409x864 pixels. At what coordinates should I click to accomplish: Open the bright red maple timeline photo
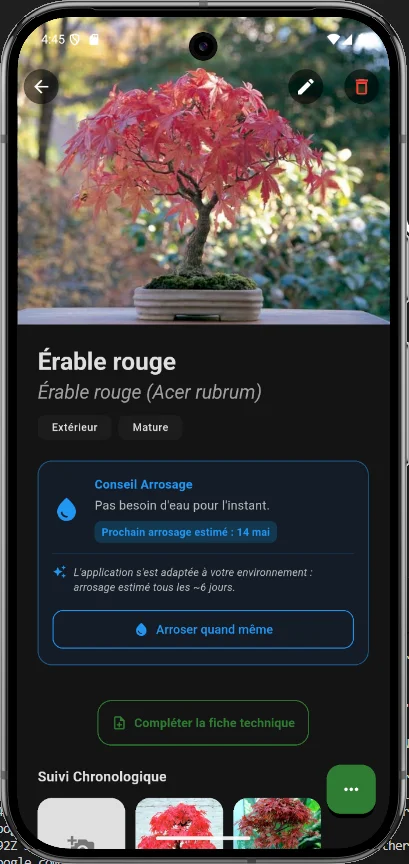pyautogui.click(x=179, y=823)
